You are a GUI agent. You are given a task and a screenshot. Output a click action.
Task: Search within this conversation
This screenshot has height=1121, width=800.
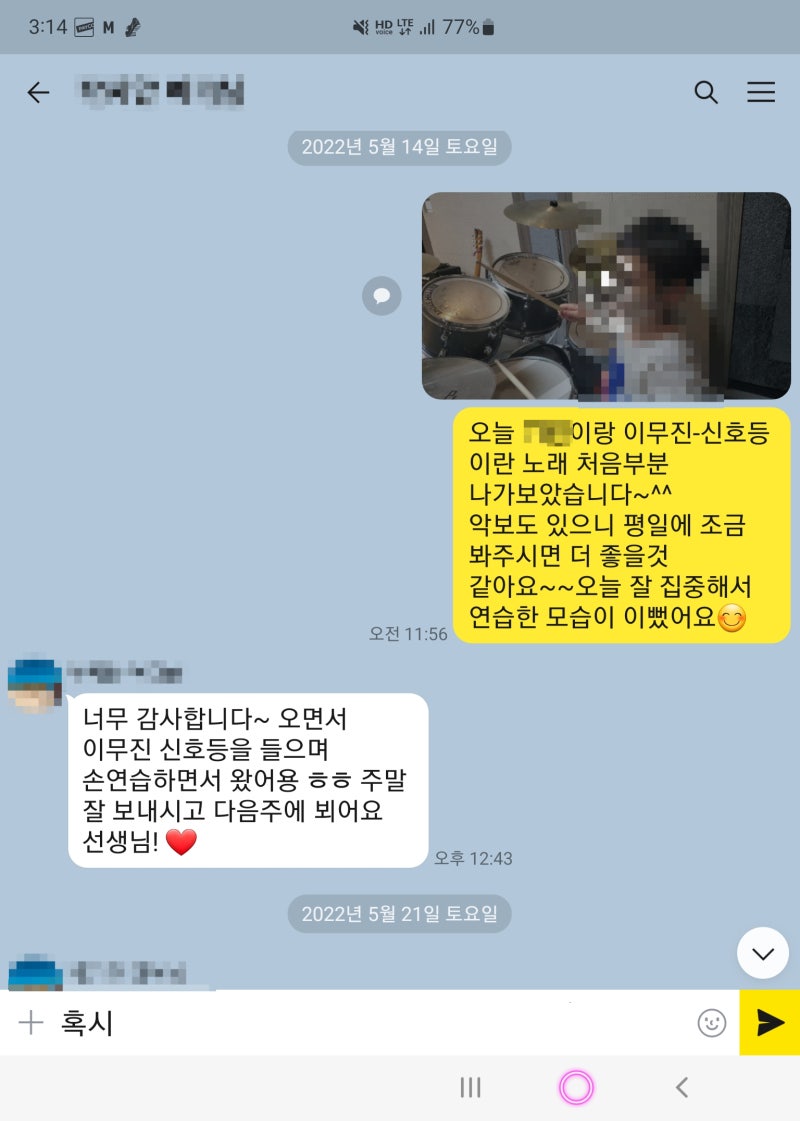click(x=706, y=93)
